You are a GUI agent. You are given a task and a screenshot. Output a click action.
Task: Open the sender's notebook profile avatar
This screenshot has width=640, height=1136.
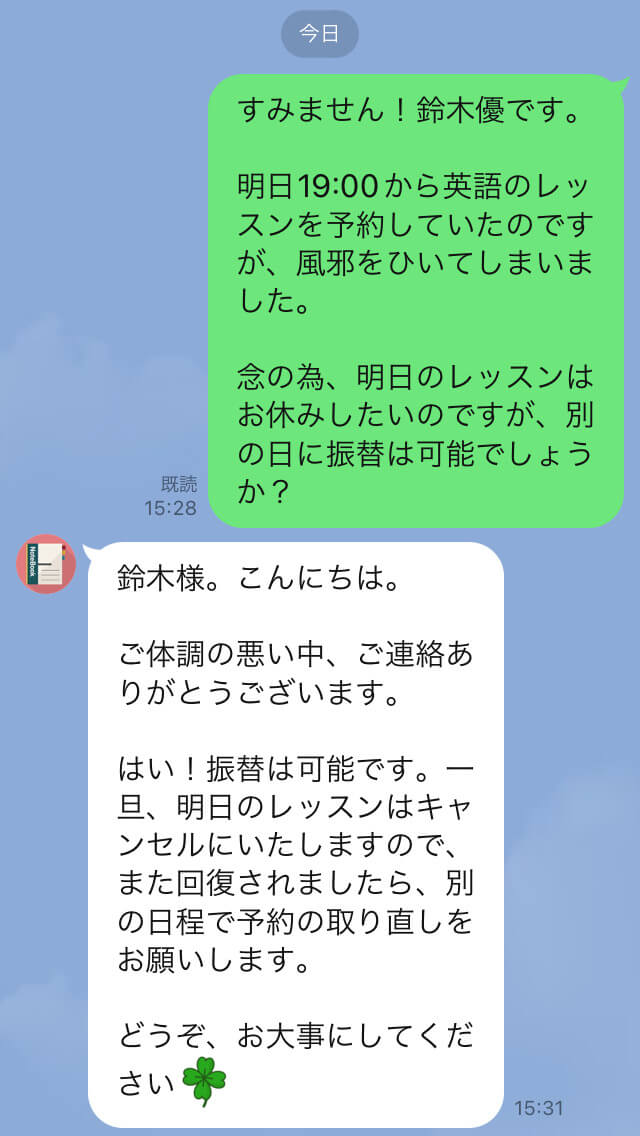click(x=46, y=564)
